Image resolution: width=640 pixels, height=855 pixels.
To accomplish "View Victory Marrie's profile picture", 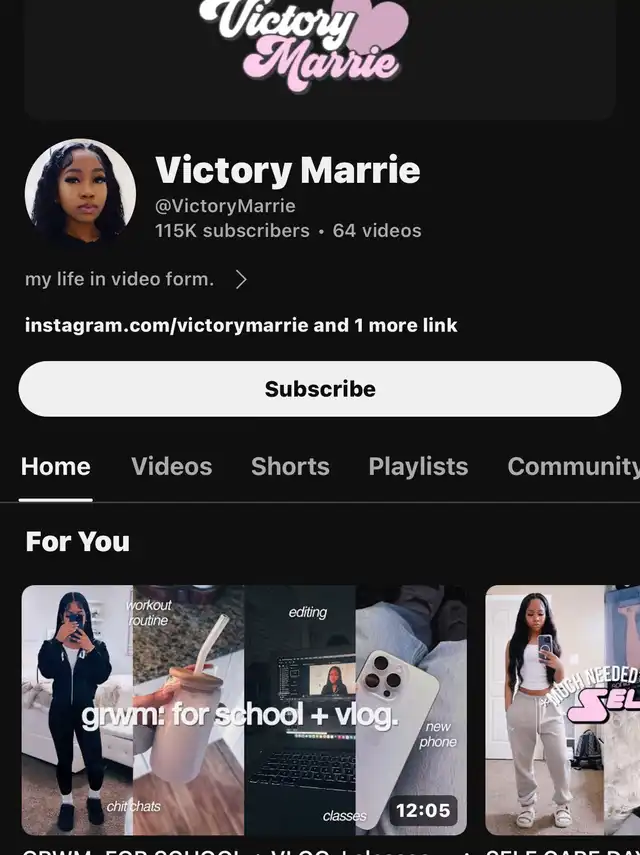I will pyautogui.click(x=80, y=194).
